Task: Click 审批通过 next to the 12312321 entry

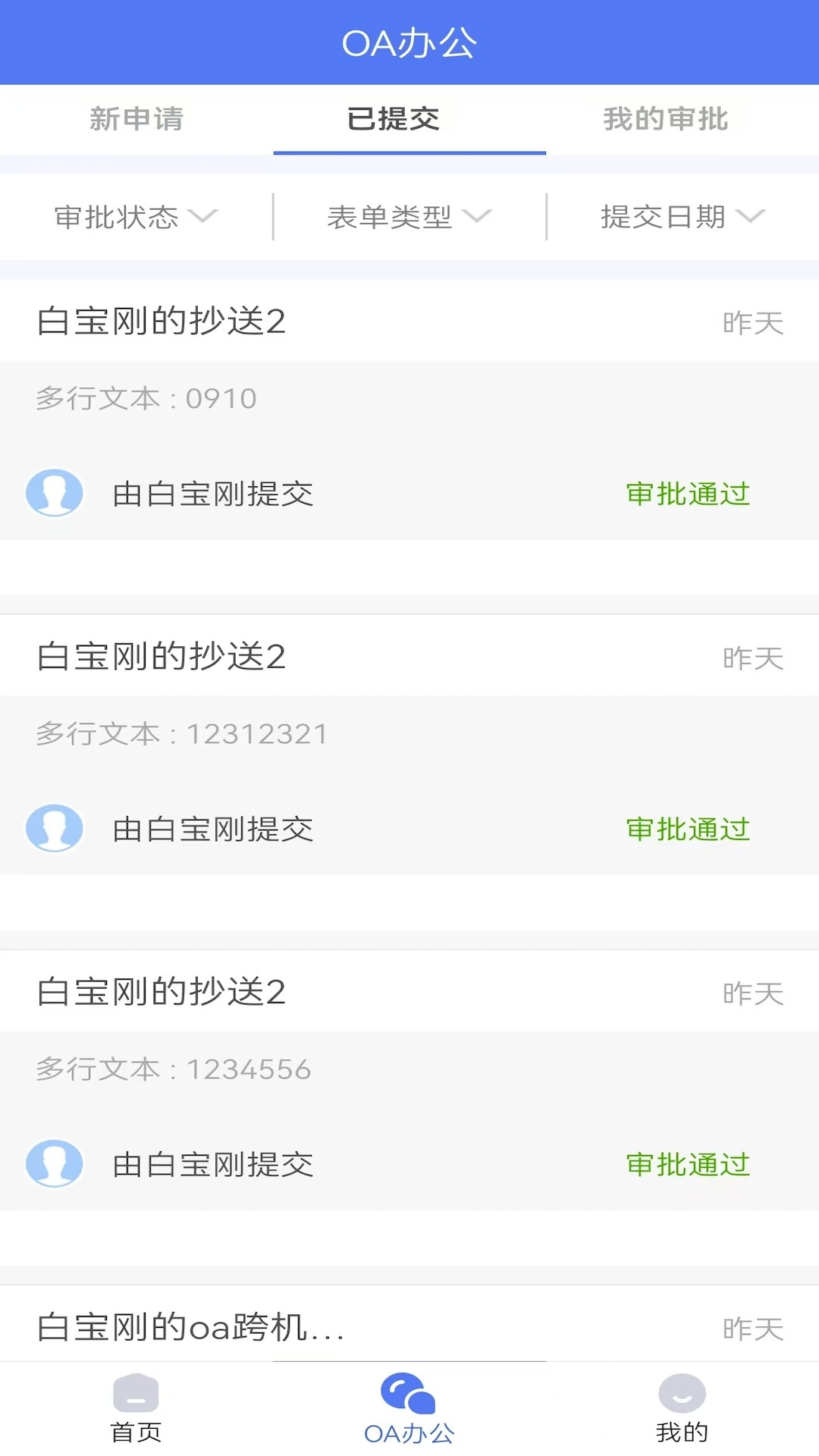Action: tap(687, 829)
